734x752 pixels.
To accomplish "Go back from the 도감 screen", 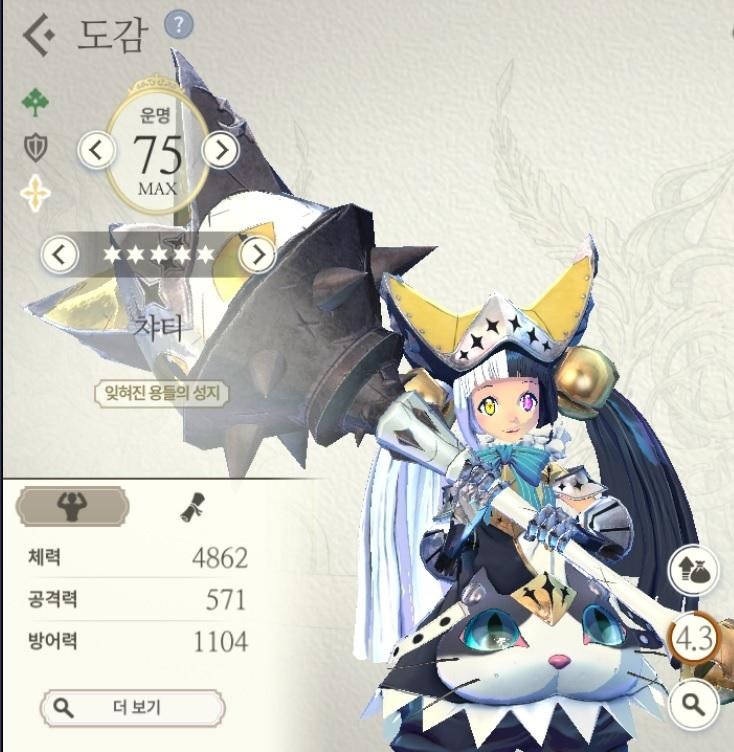I will point(38,37).
